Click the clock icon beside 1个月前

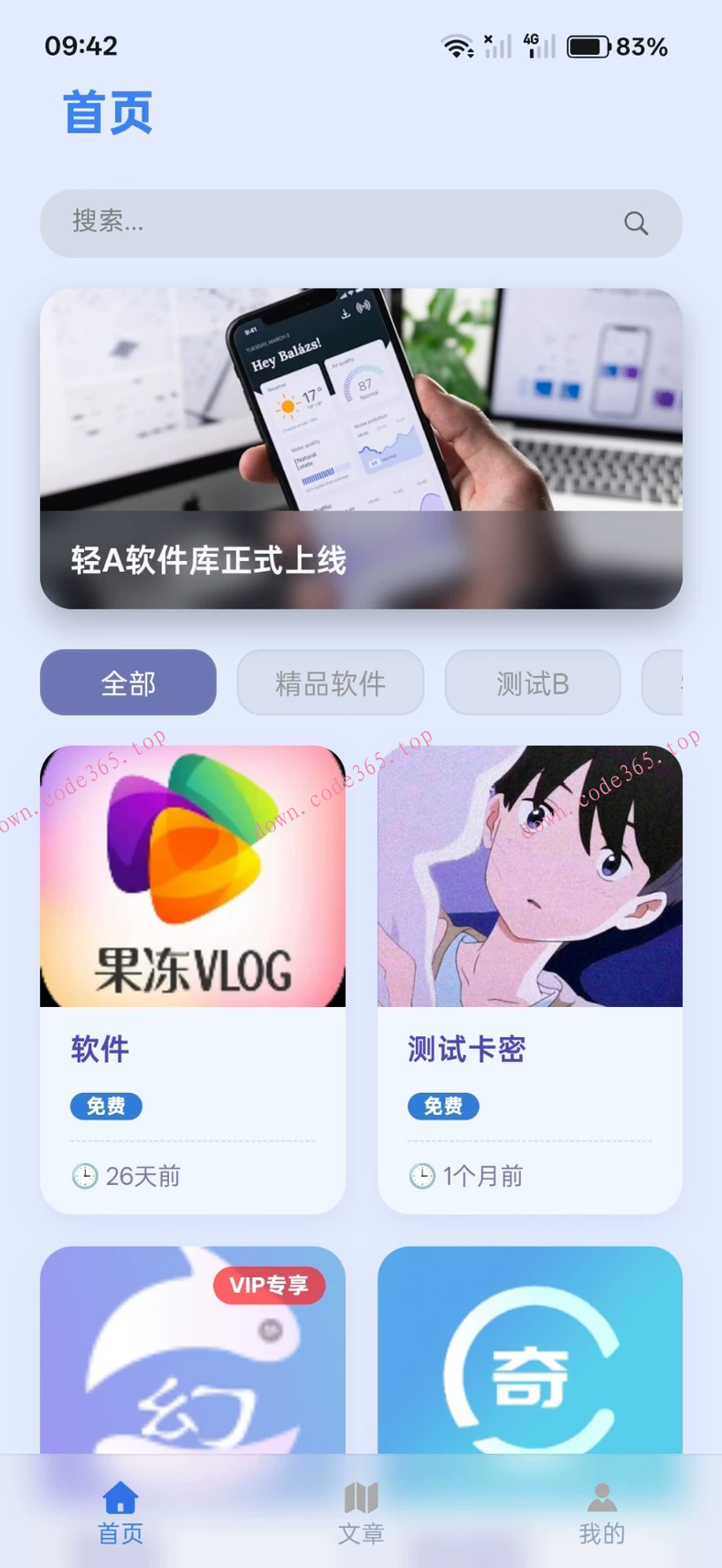[x=423, y=1176]
